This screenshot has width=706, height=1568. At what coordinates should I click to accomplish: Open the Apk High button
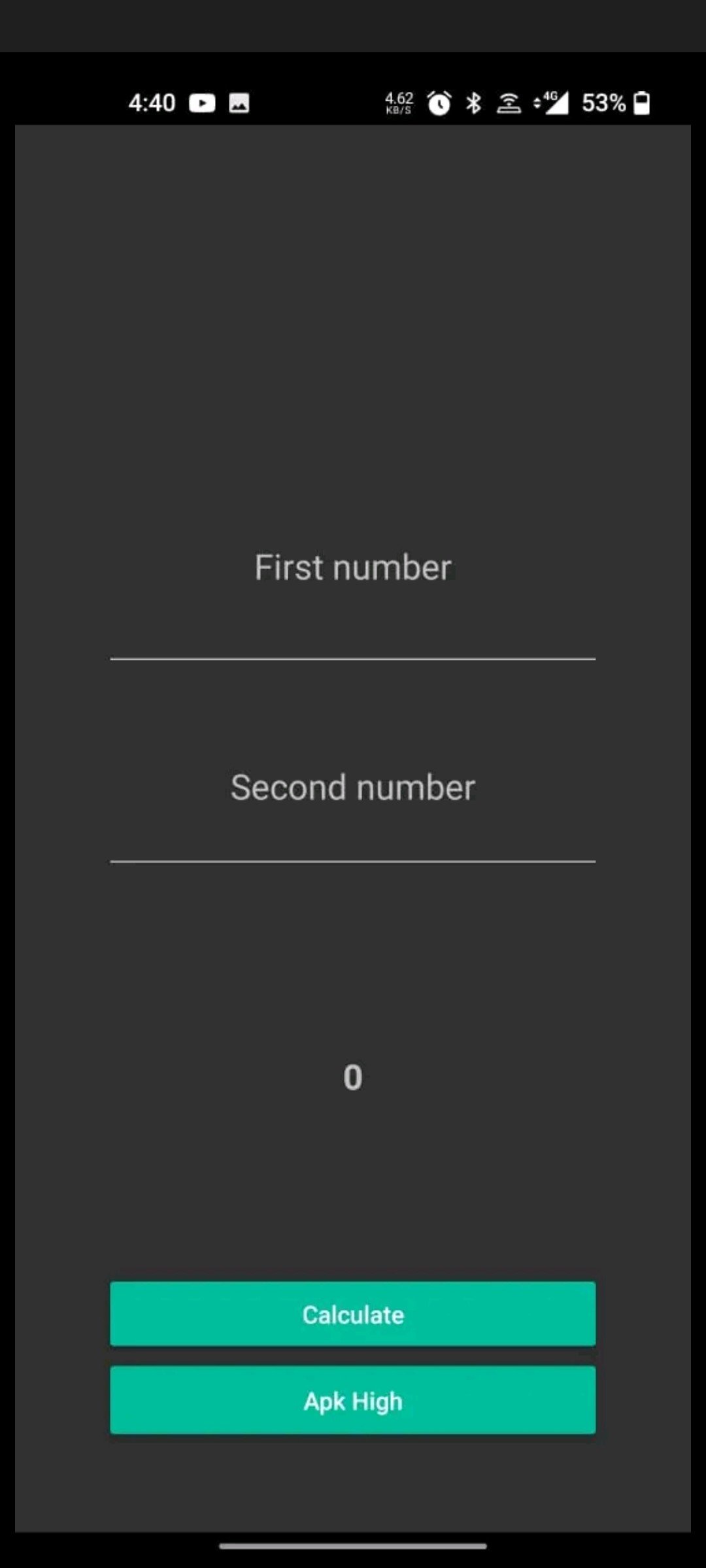pyautogui.click(x=352, y=1401)
